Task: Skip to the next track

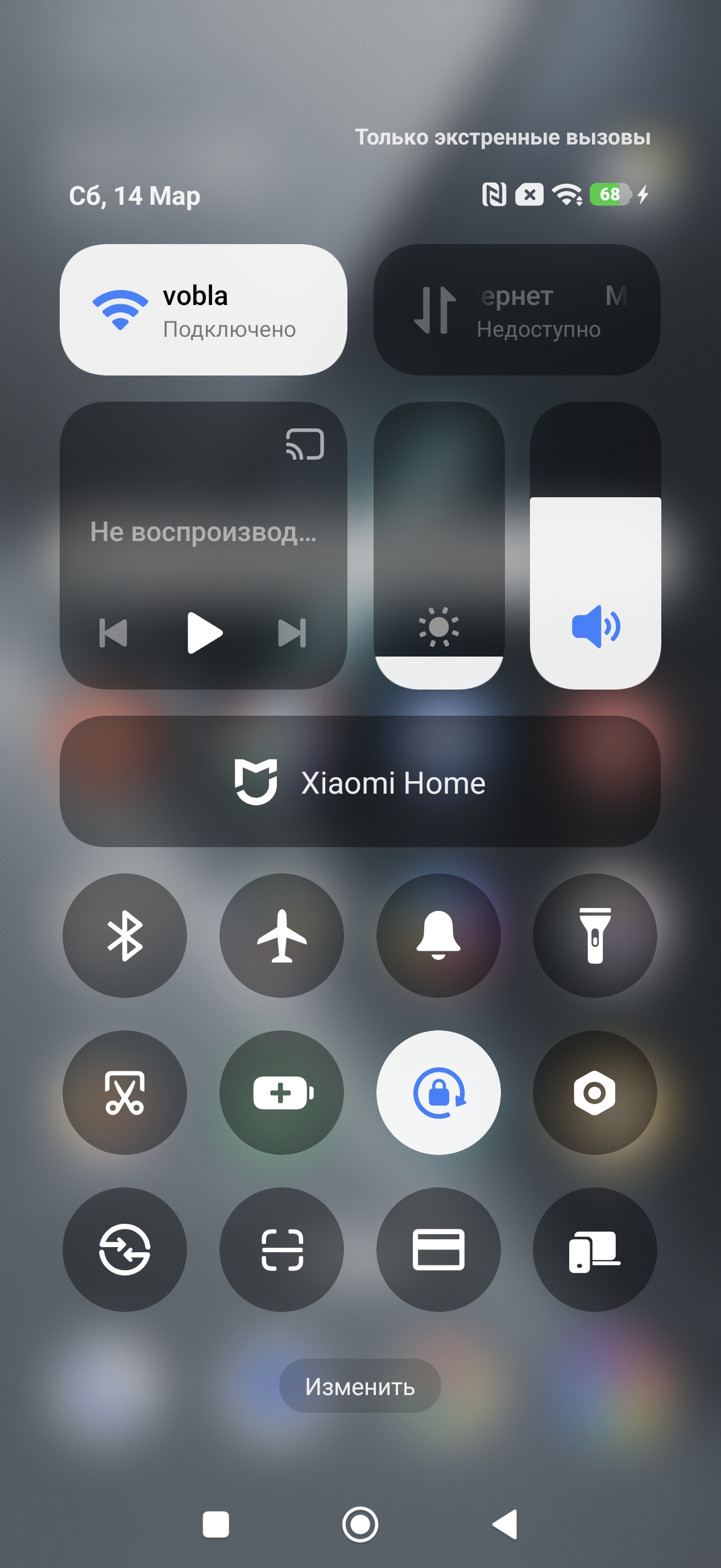Action: point(292,633)
